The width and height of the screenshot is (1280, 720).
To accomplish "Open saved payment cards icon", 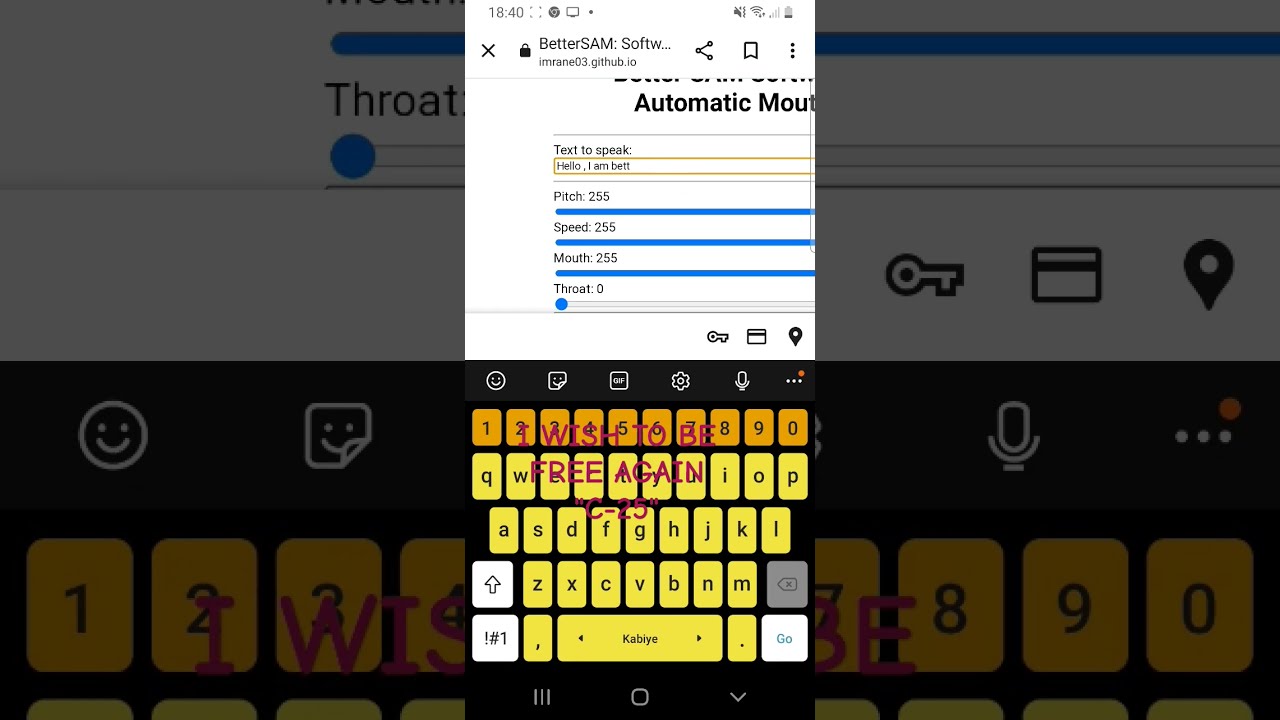I will coord(756,337).
